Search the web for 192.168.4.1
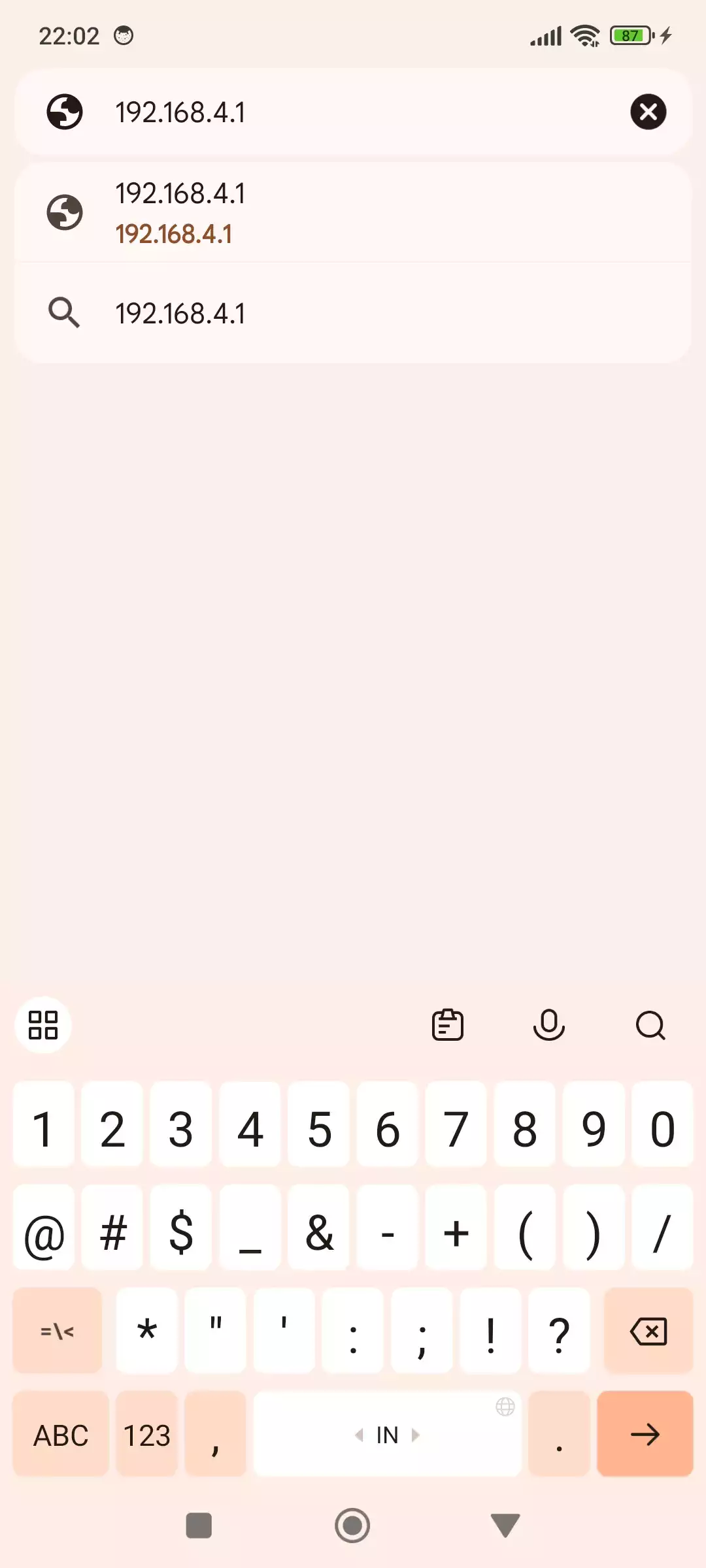This screenshot has width=706, height=1568. (x=353, y=314)
